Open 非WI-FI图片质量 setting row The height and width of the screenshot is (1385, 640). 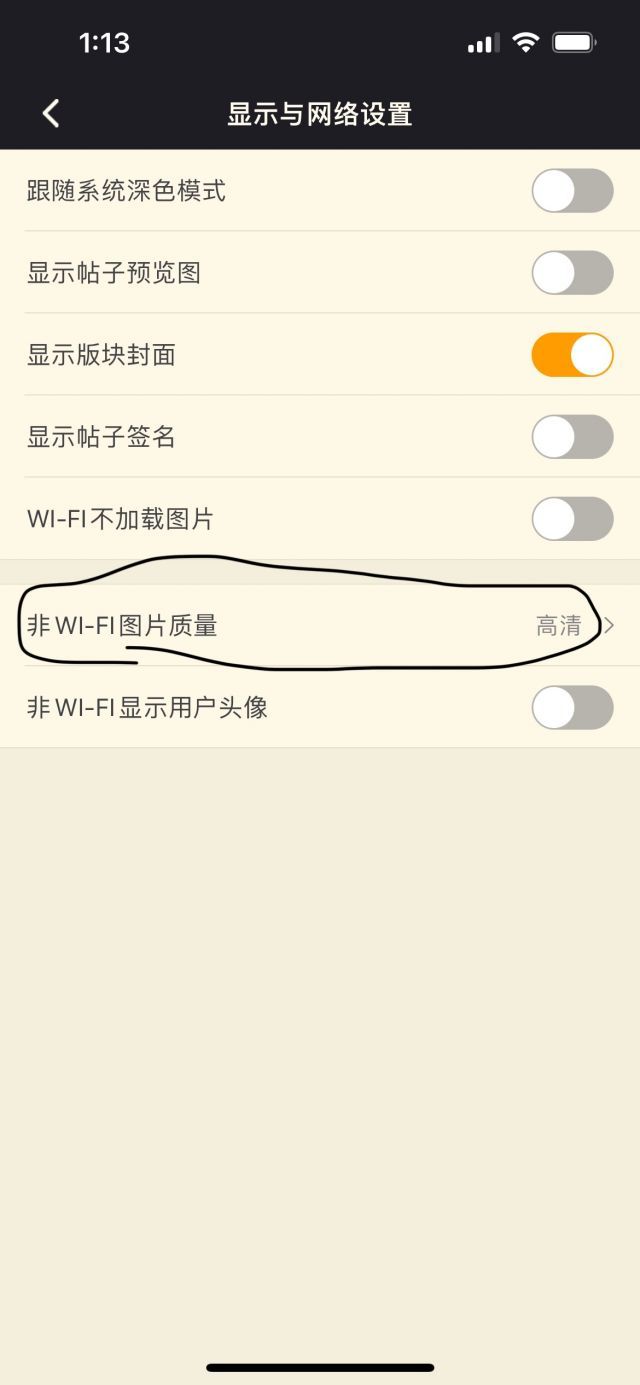click(320, 626)
